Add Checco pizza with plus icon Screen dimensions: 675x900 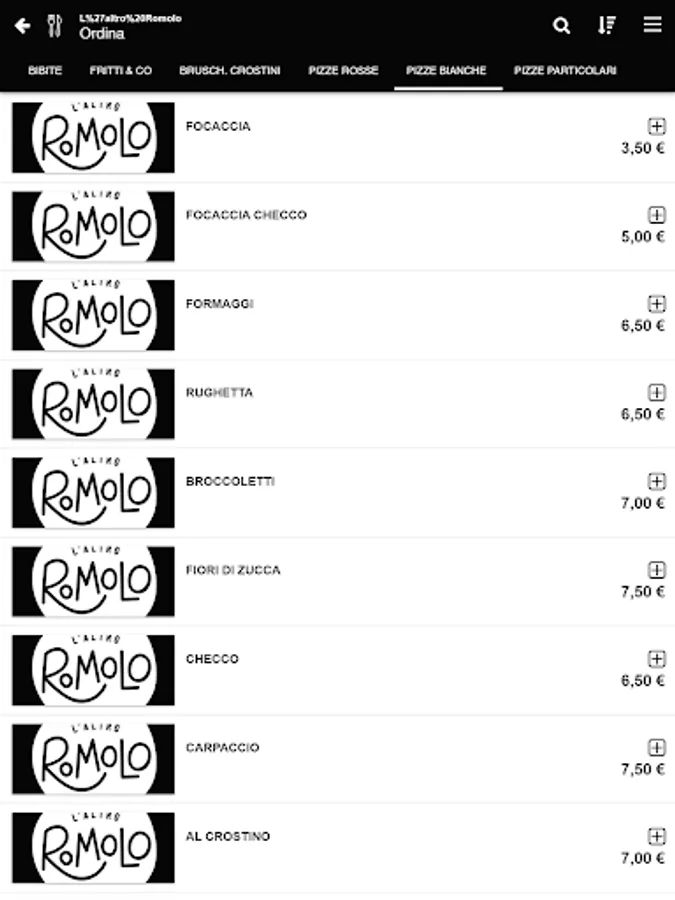657,659
